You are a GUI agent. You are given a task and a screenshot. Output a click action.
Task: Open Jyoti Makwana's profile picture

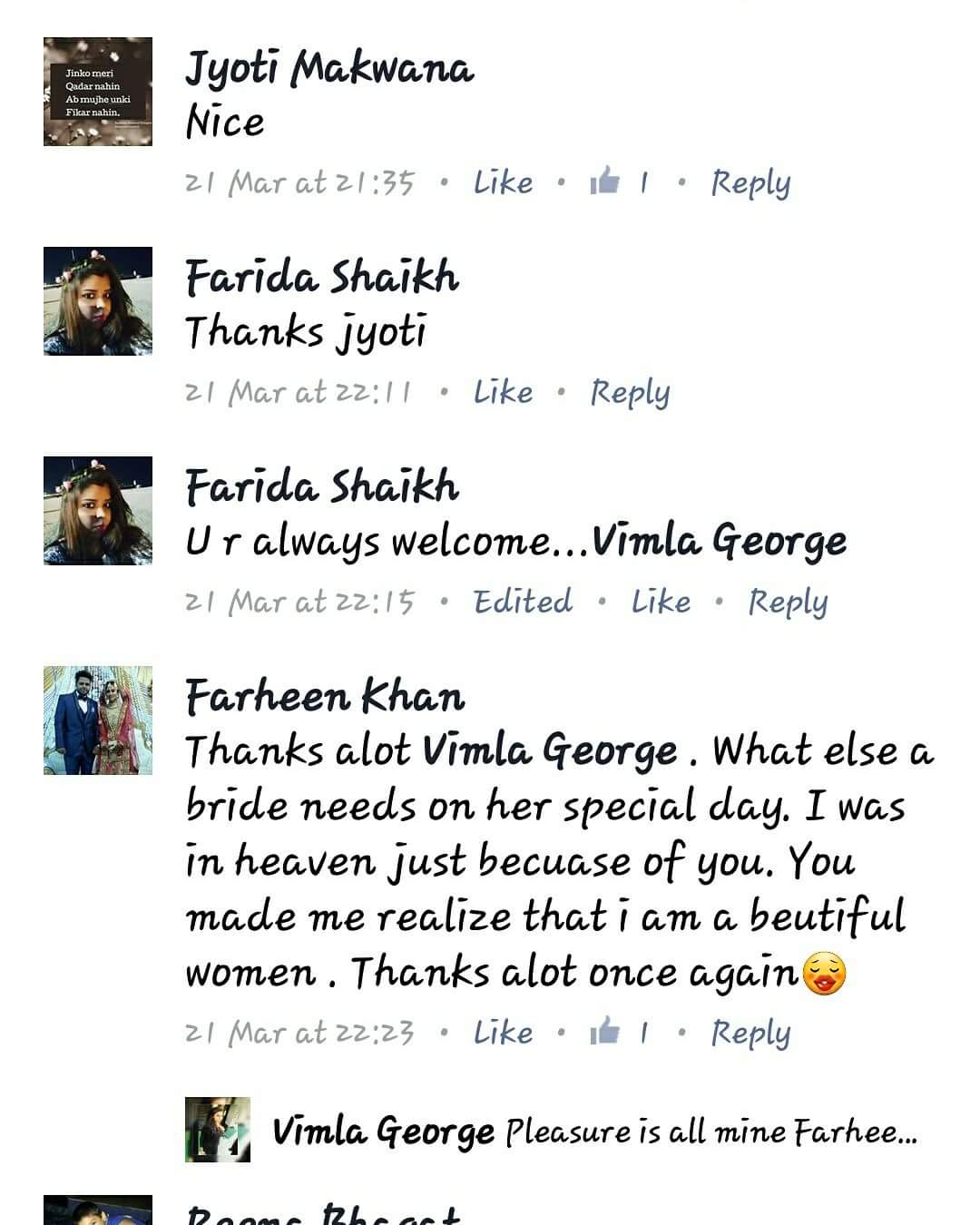98,92
